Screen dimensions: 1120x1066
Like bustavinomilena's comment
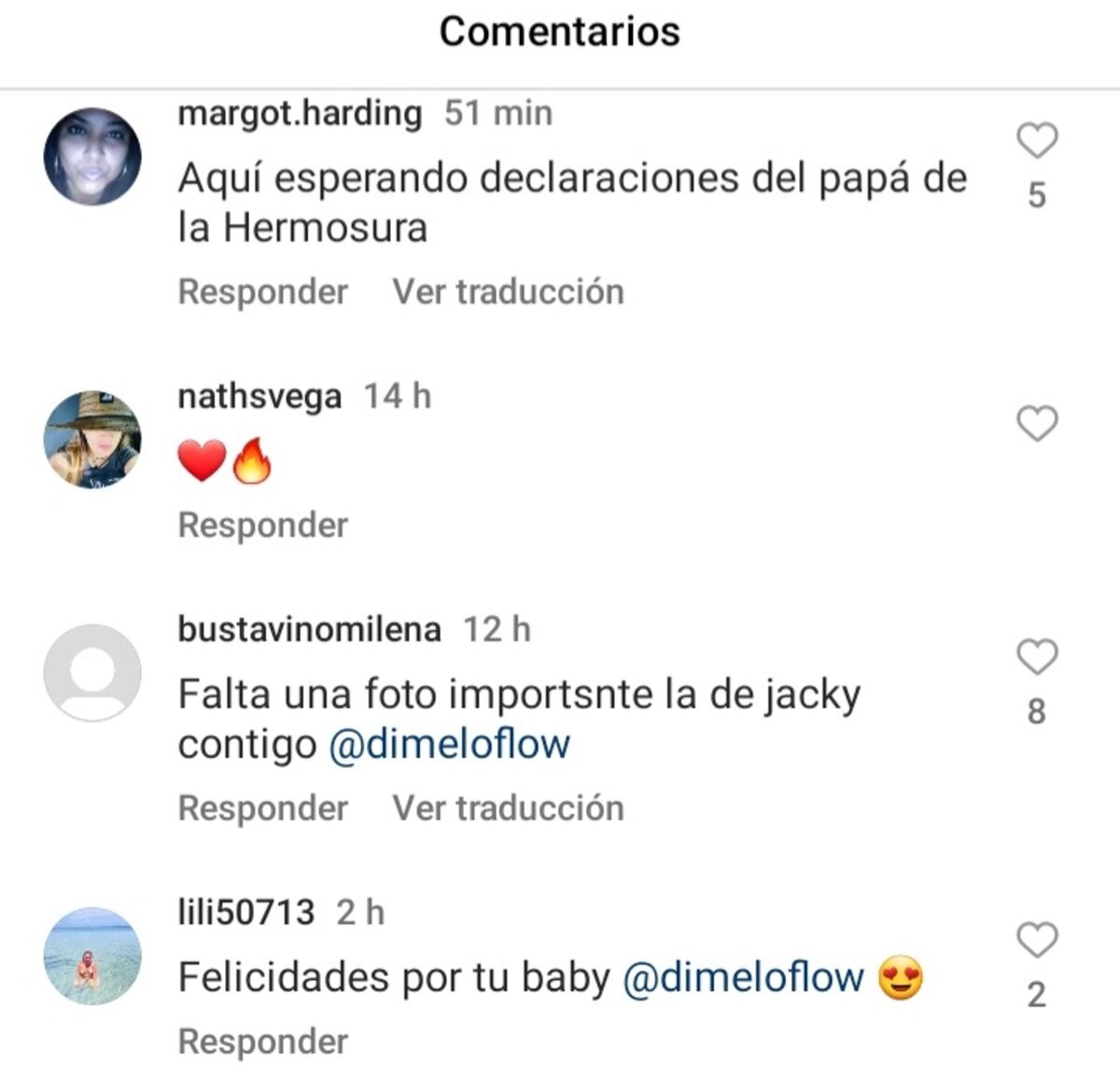tap(1036, 657)
